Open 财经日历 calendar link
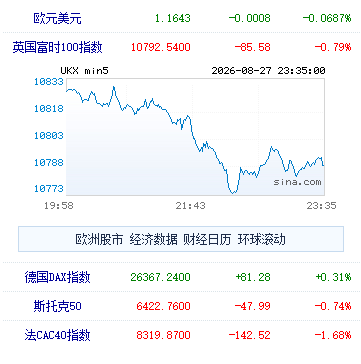The width and height of the screenshot is (361, 364). pyautogui.click(x=207, y=239)
